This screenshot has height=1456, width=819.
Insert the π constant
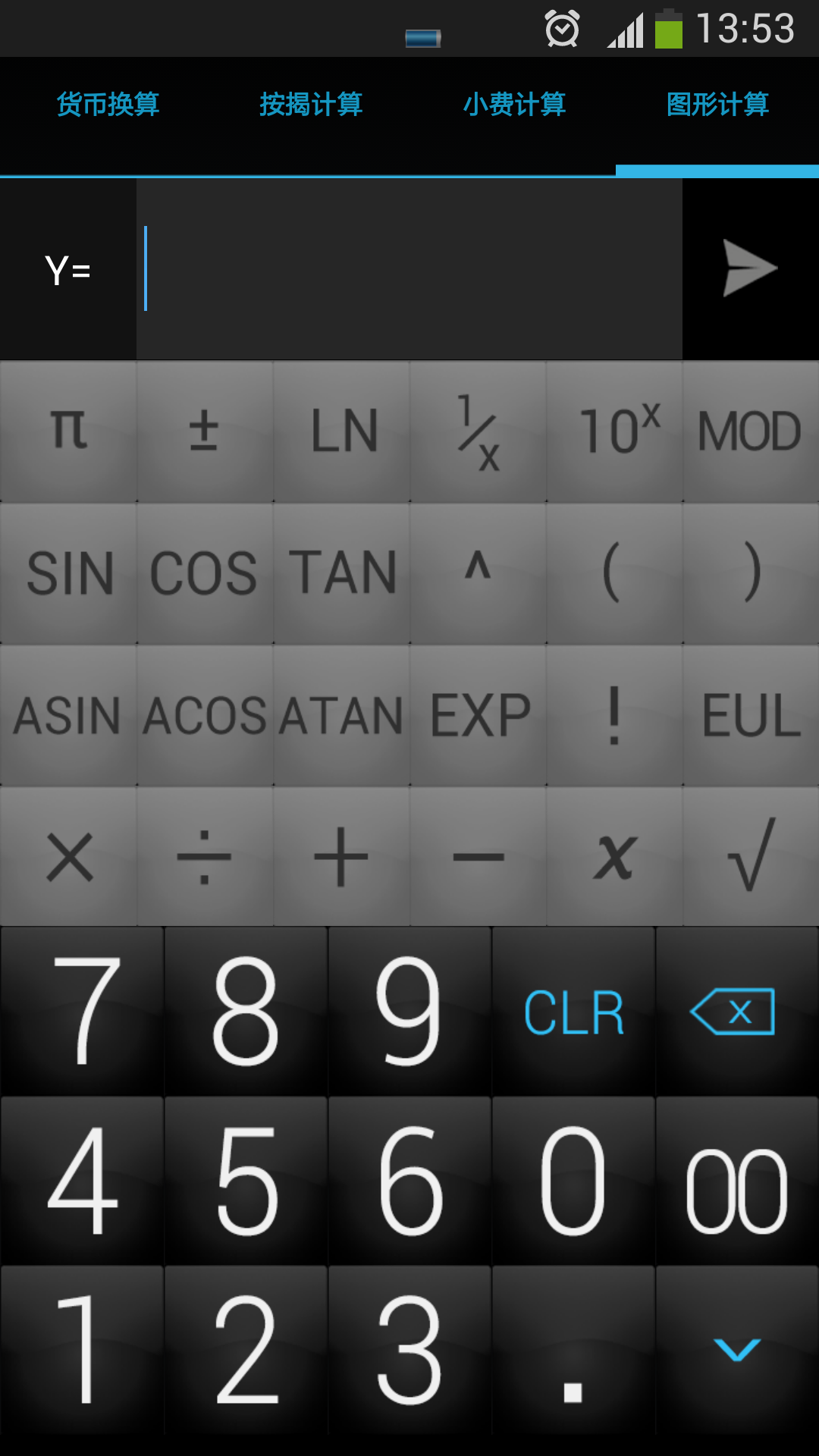(68, 431)
